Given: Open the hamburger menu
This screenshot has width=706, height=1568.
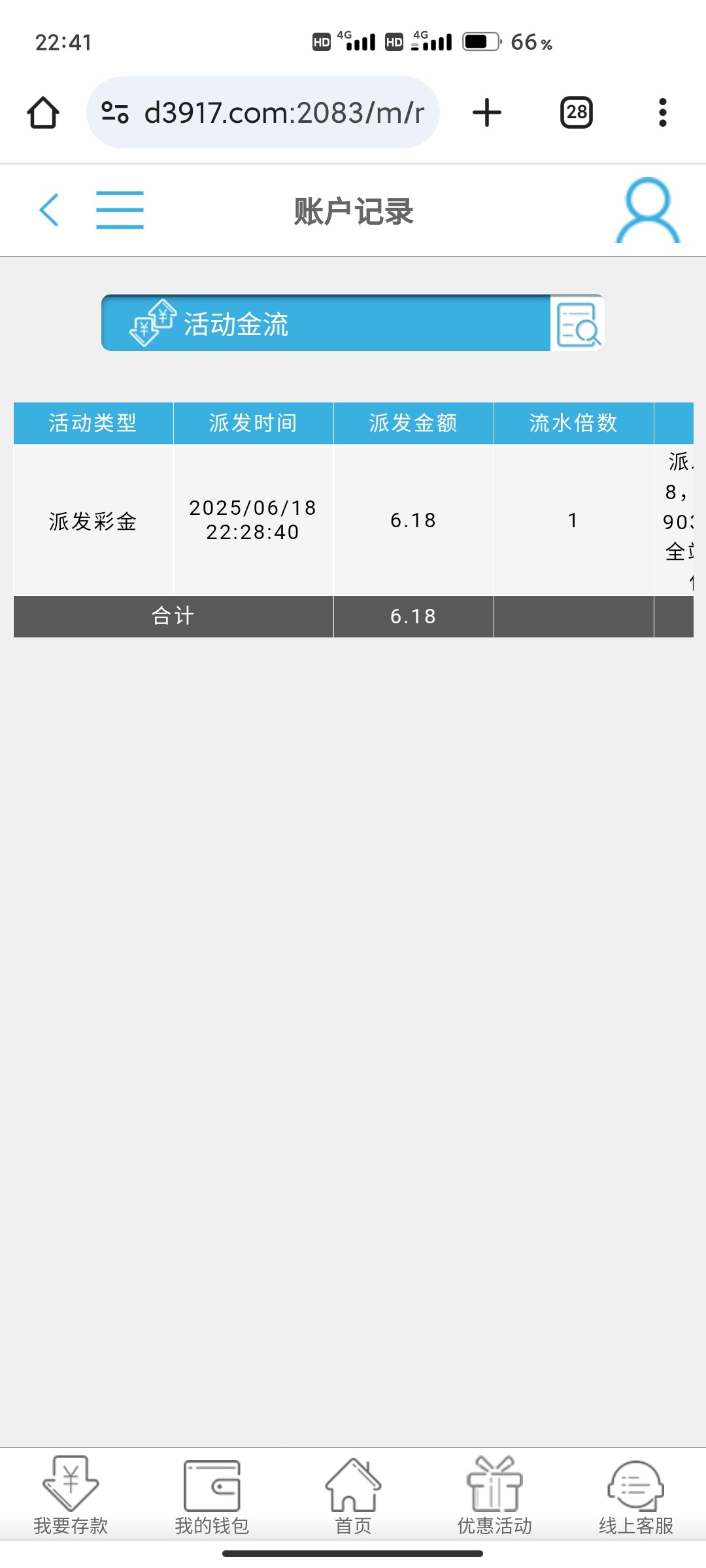Looking at the screenshot, I should tap(120, 210).
